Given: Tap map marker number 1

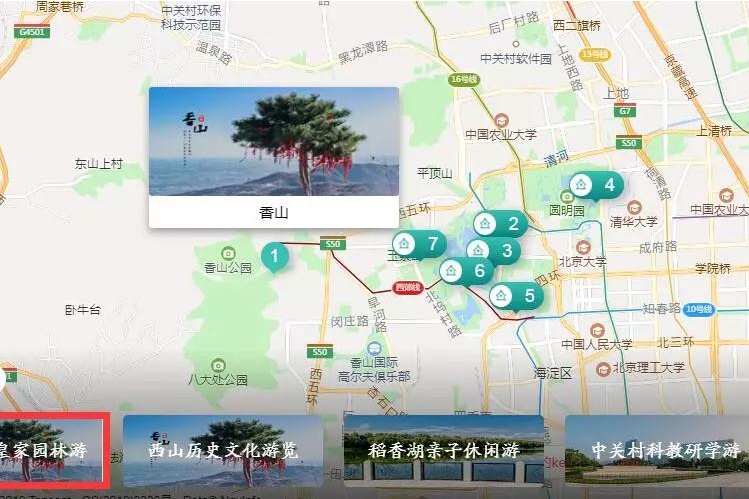Looking at the screenshot, I should (275, 257).
